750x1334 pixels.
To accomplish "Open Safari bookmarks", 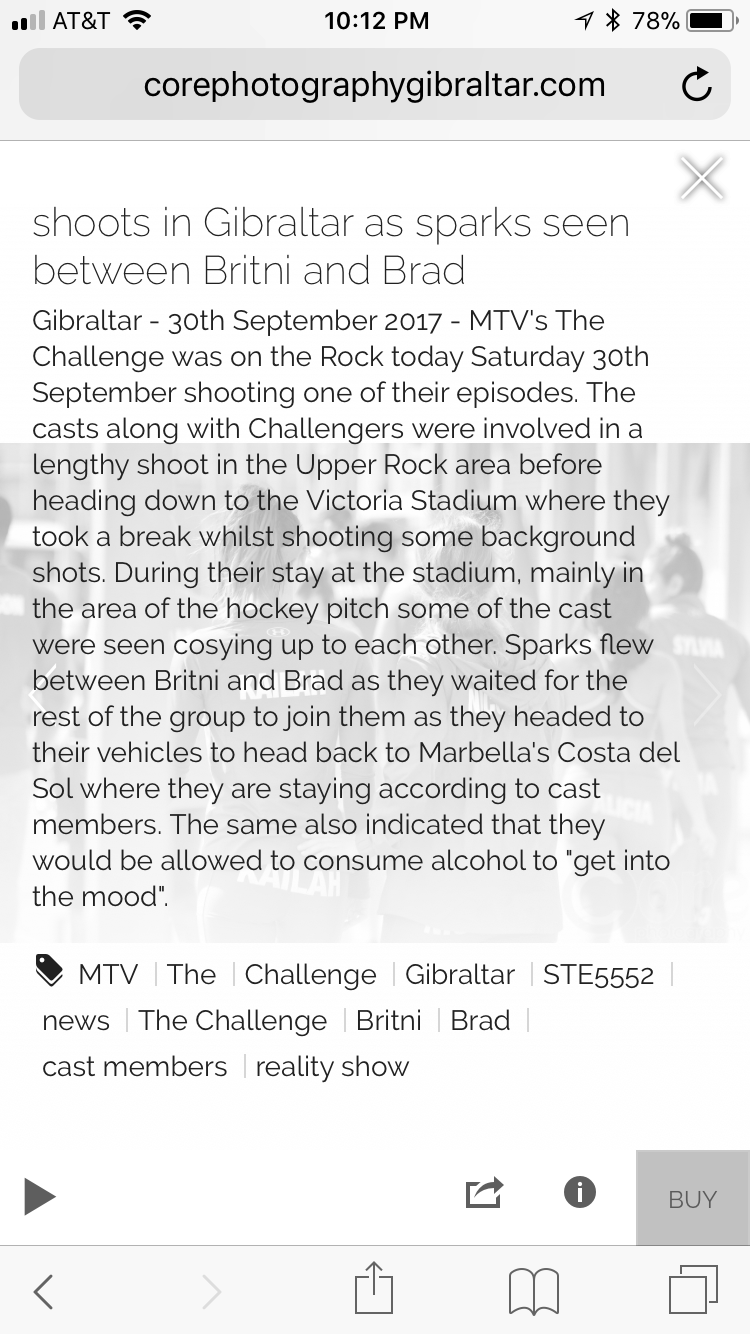I will [x=533, y=1291].
